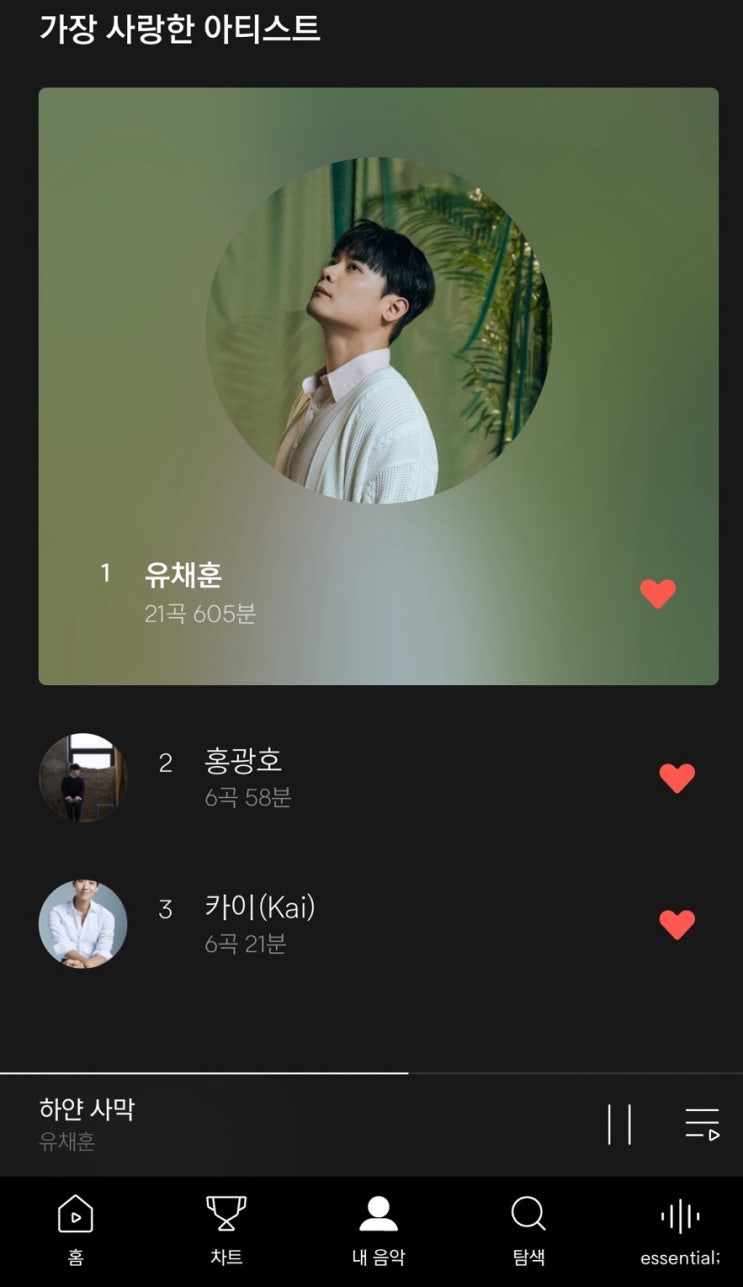Go to the 홈 tab
Image resolution: width=743 pixels, height=1287 pixels.
(75, 1230)
